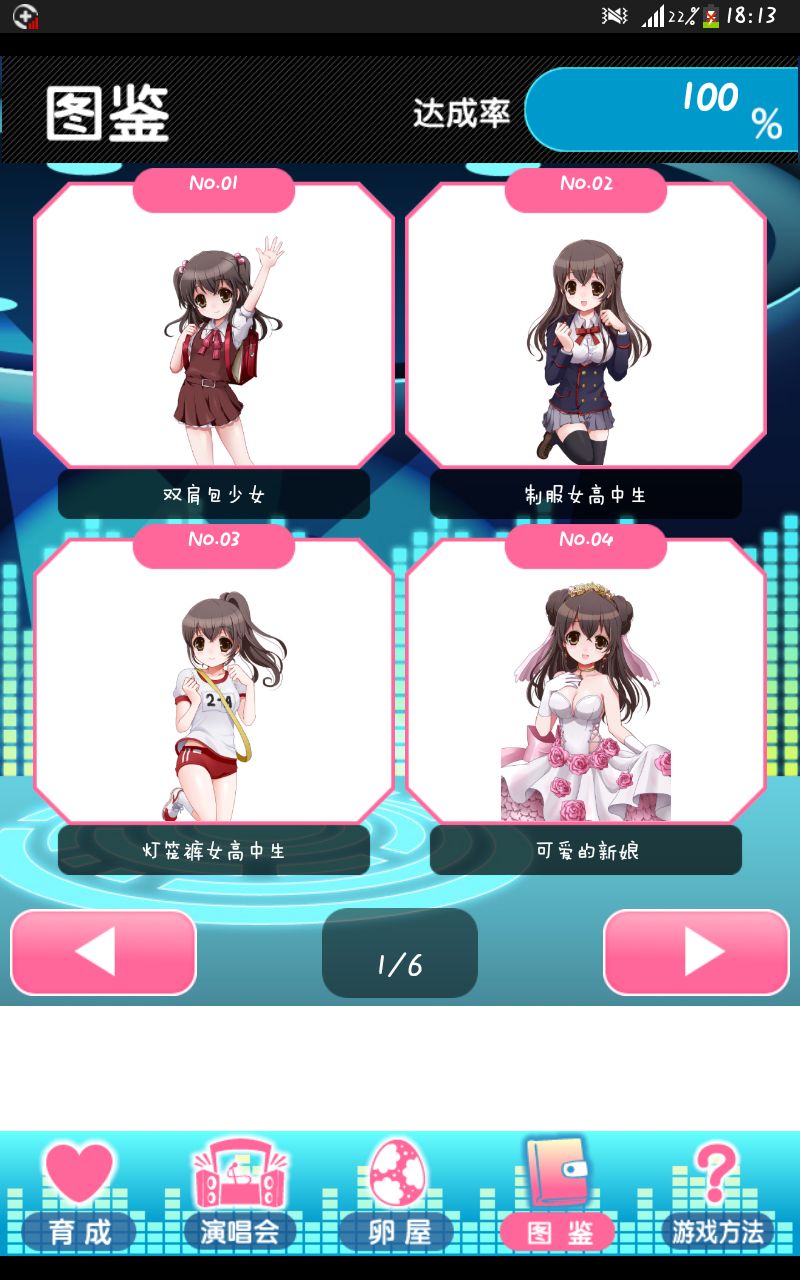Go to the next gallery page
This screenshot has height=1280, width=800.
pos(696,952)
